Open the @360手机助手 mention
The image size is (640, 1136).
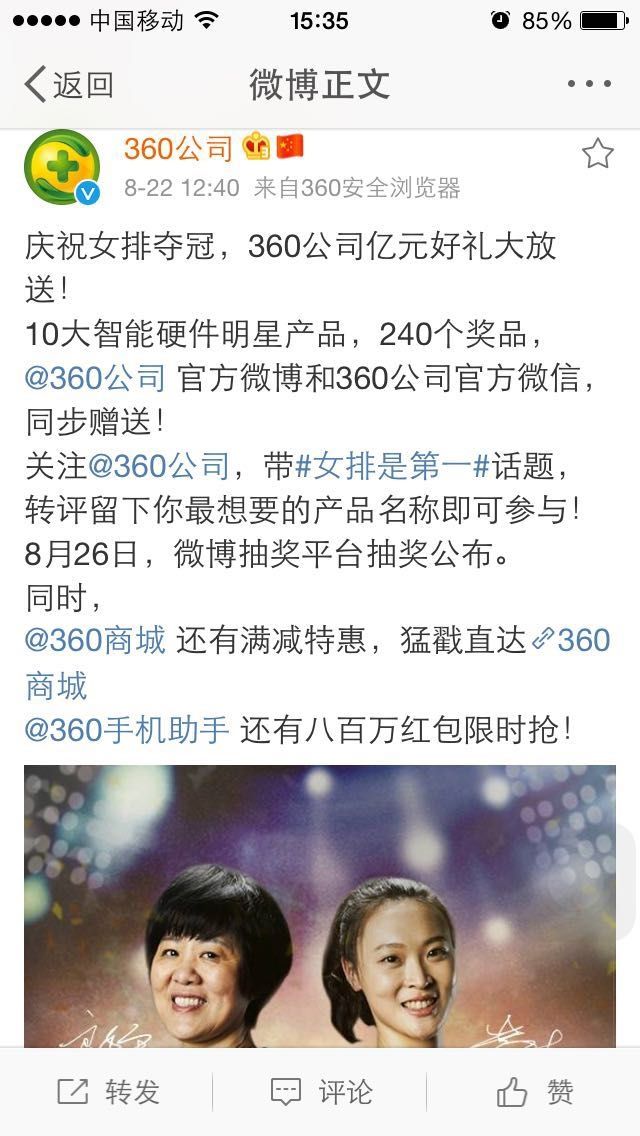127,730
